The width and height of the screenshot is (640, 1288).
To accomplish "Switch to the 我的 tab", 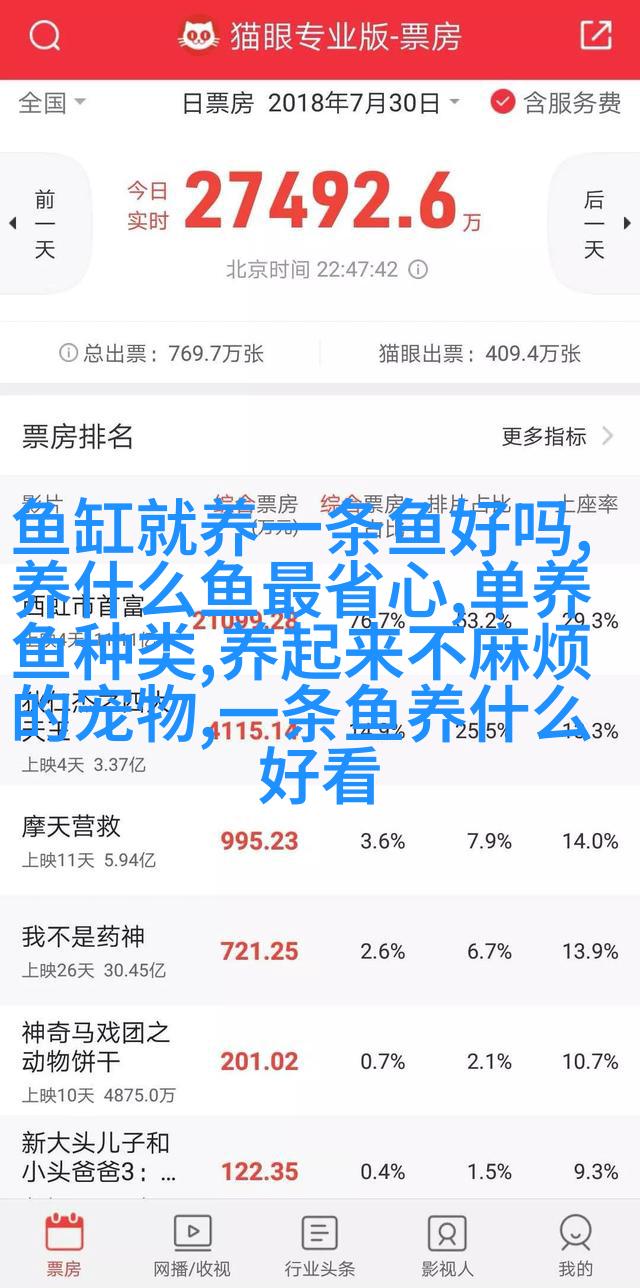I will (x=576, y=1244).
